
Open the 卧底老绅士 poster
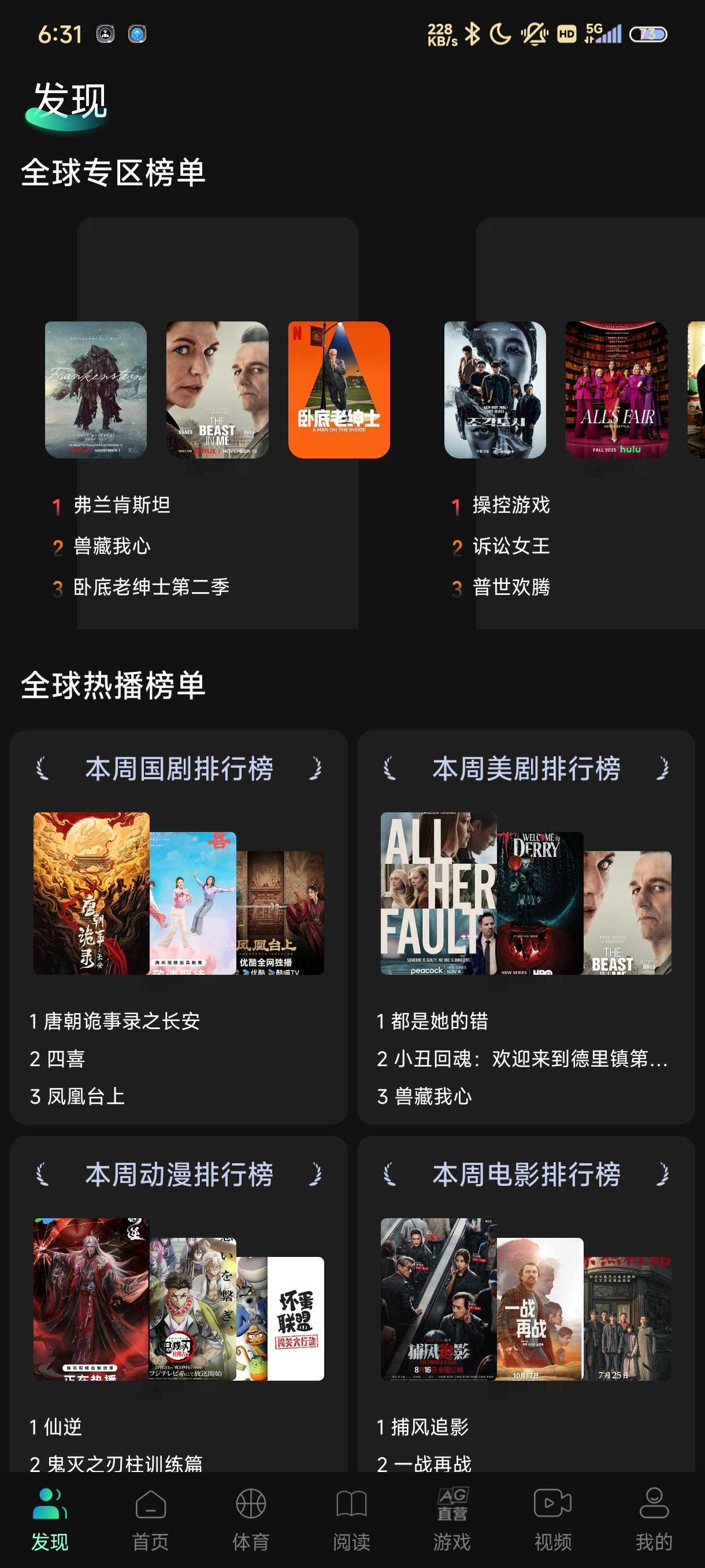click(339, 390)
